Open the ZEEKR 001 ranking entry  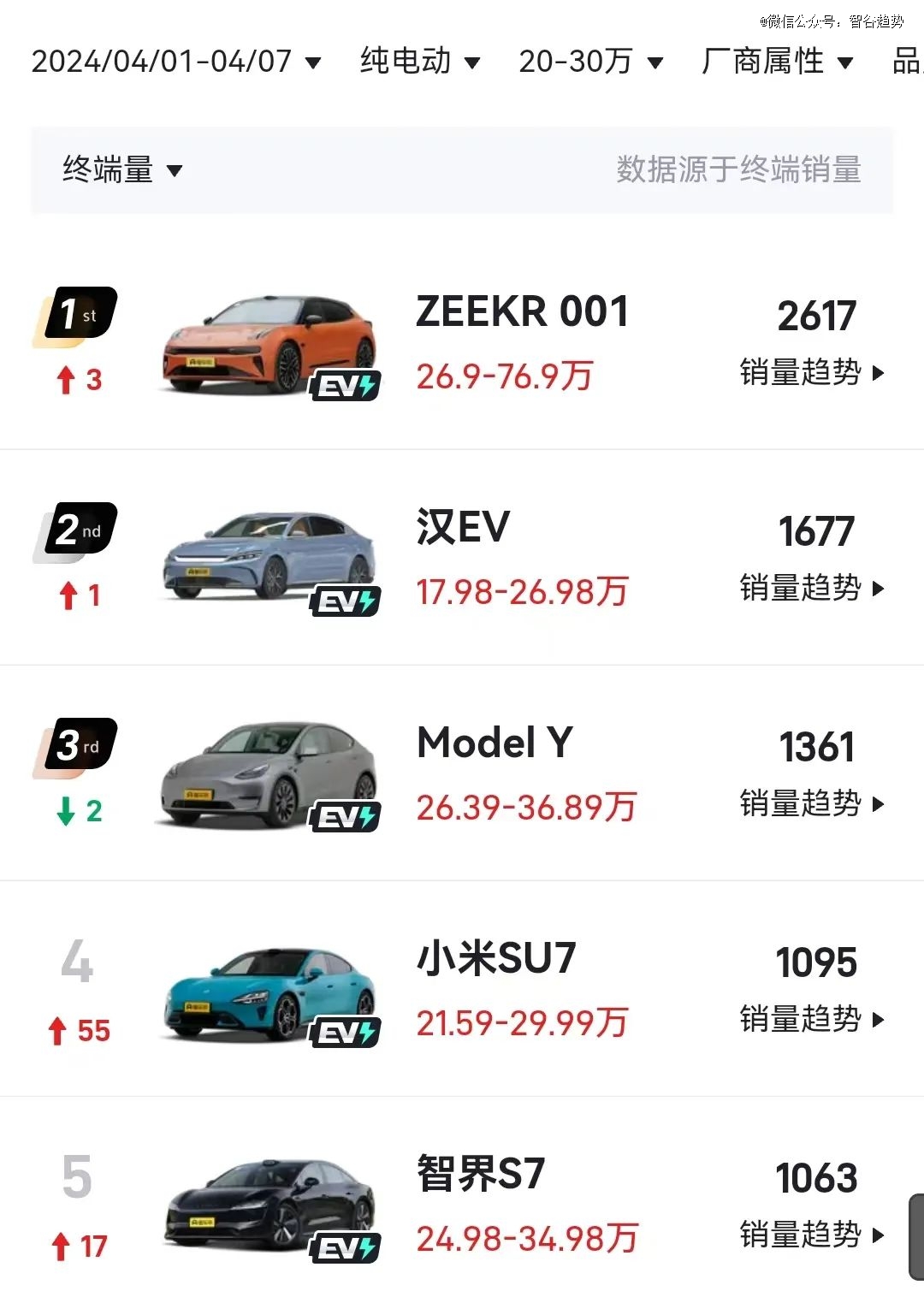pyautogui.click(x=522, y=312)
